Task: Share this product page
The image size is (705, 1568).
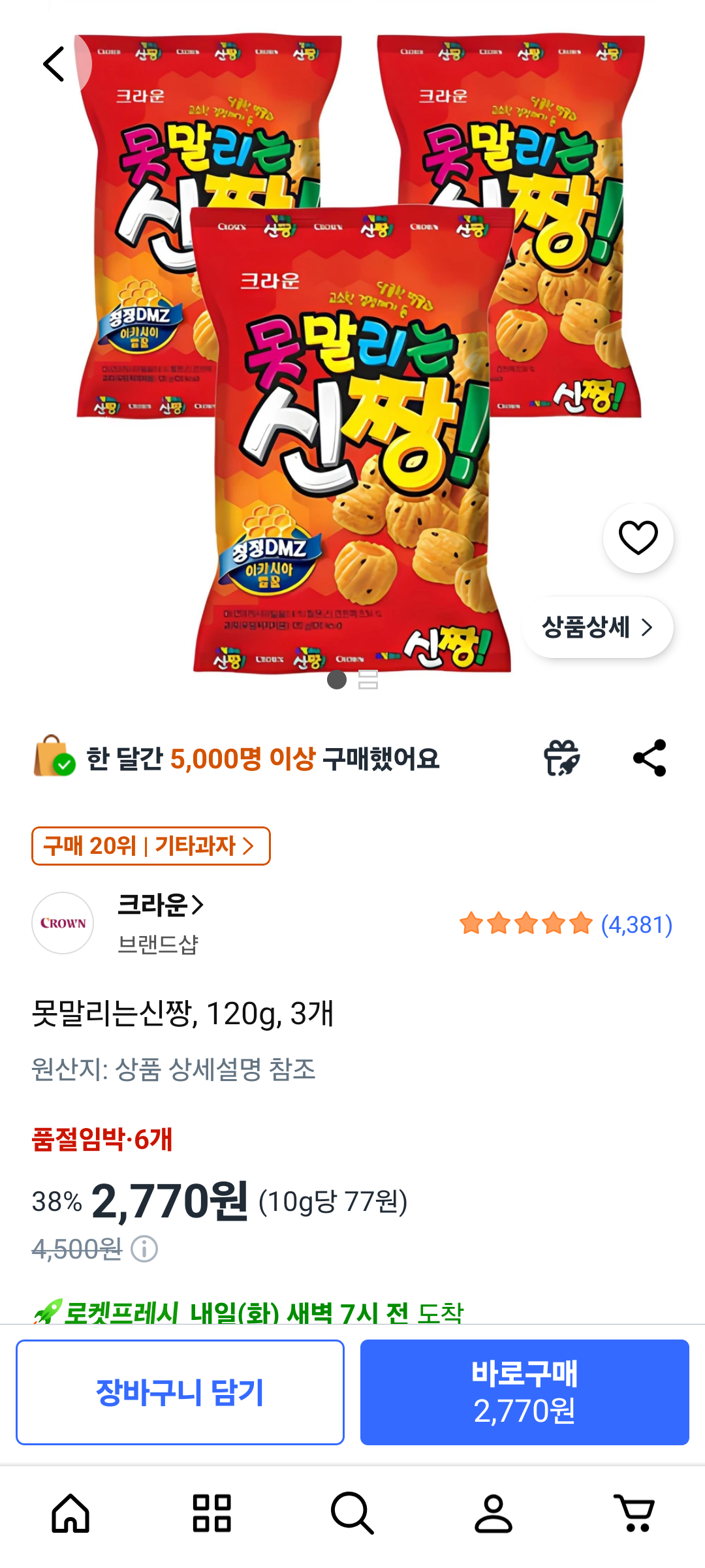Action: tap(650, 758)
